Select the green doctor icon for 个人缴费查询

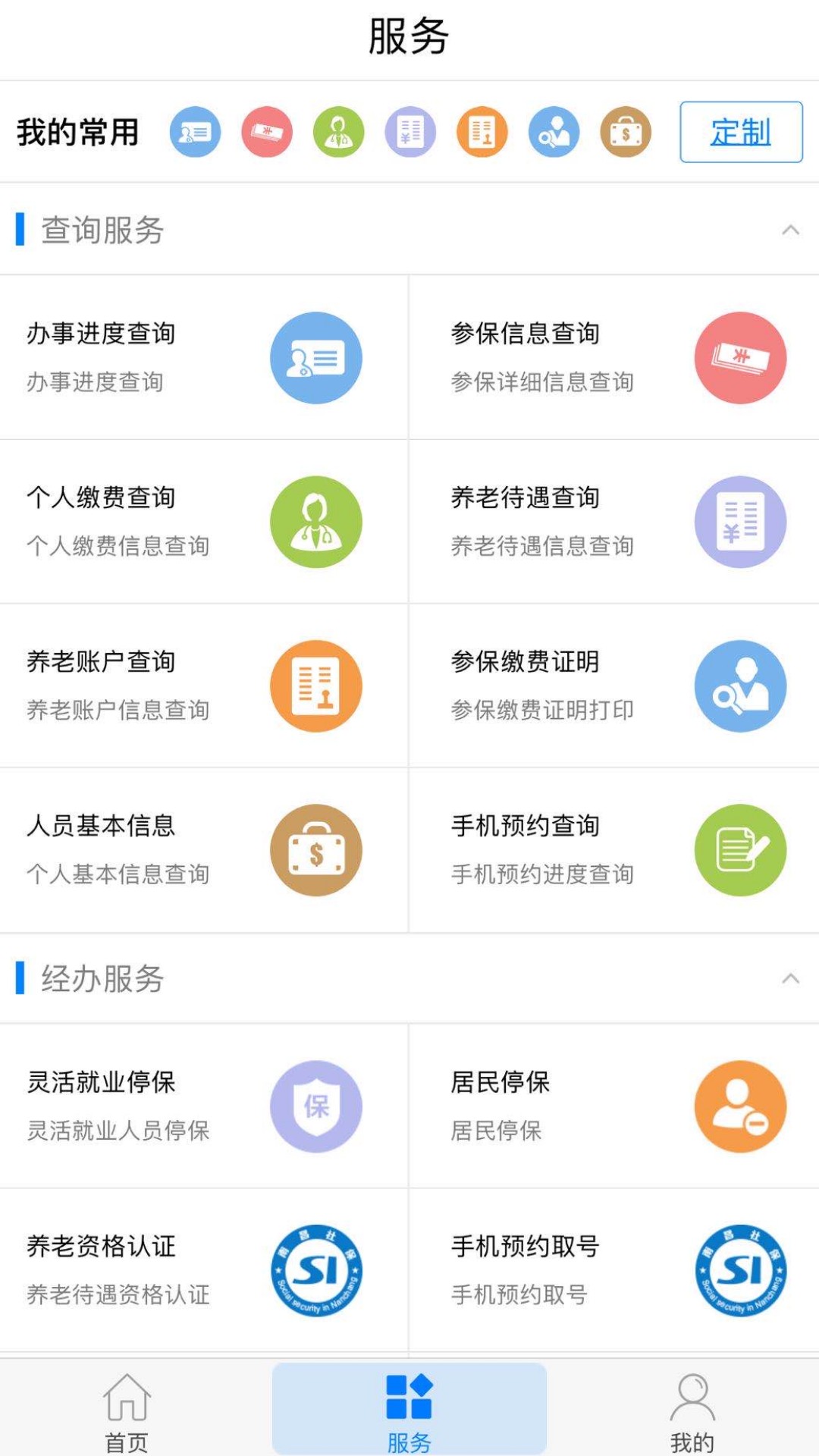pyautogui.click(x=316, y=521)
